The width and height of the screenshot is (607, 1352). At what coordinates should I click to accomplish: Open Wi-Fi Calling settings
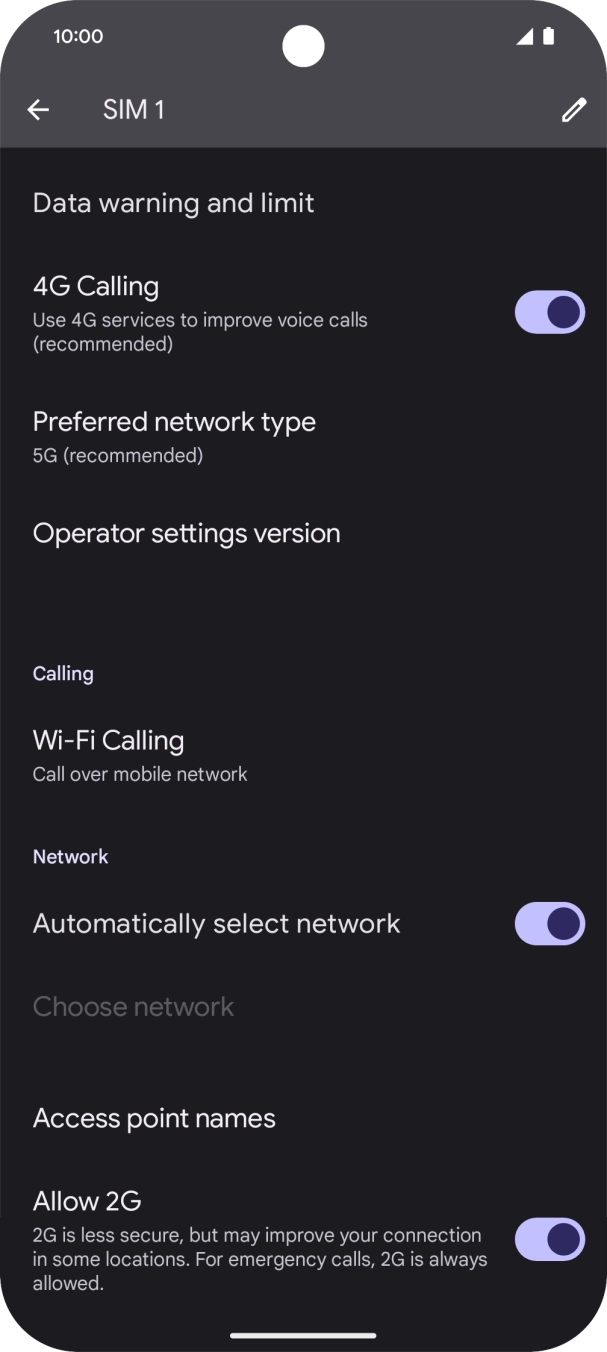[140, 755]
